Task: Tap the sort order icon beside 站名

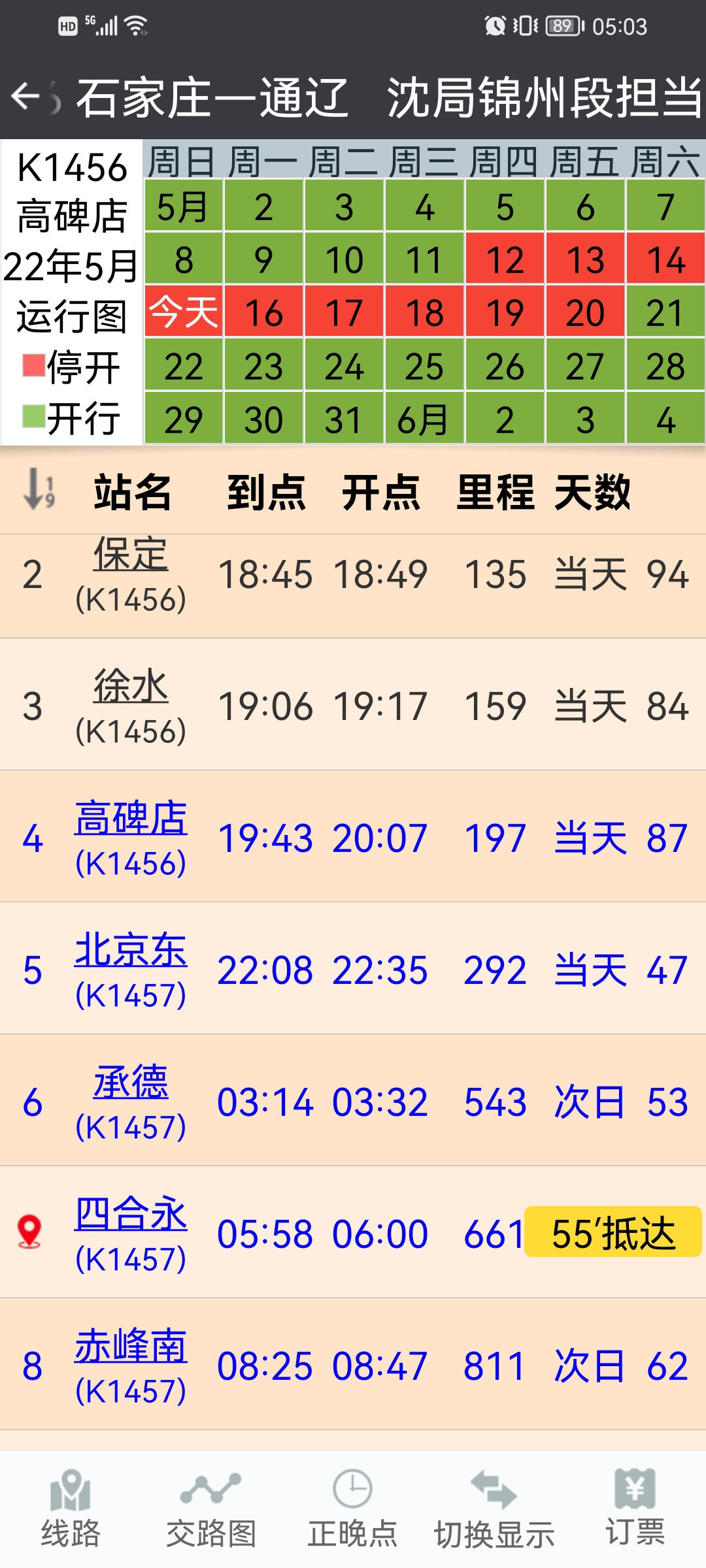Action: [x=39, y=489]
